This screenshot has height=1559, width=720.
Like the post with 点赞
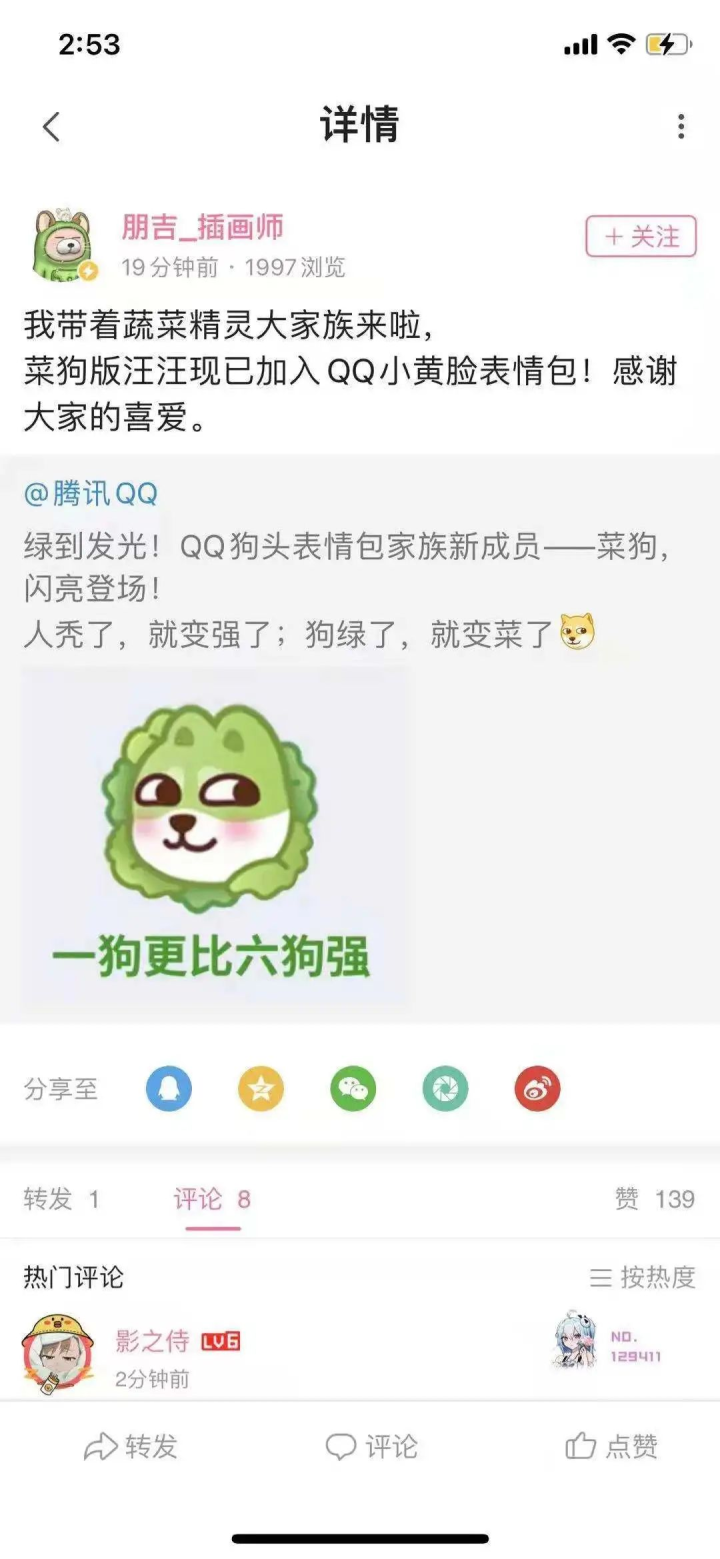(612, 1446)
